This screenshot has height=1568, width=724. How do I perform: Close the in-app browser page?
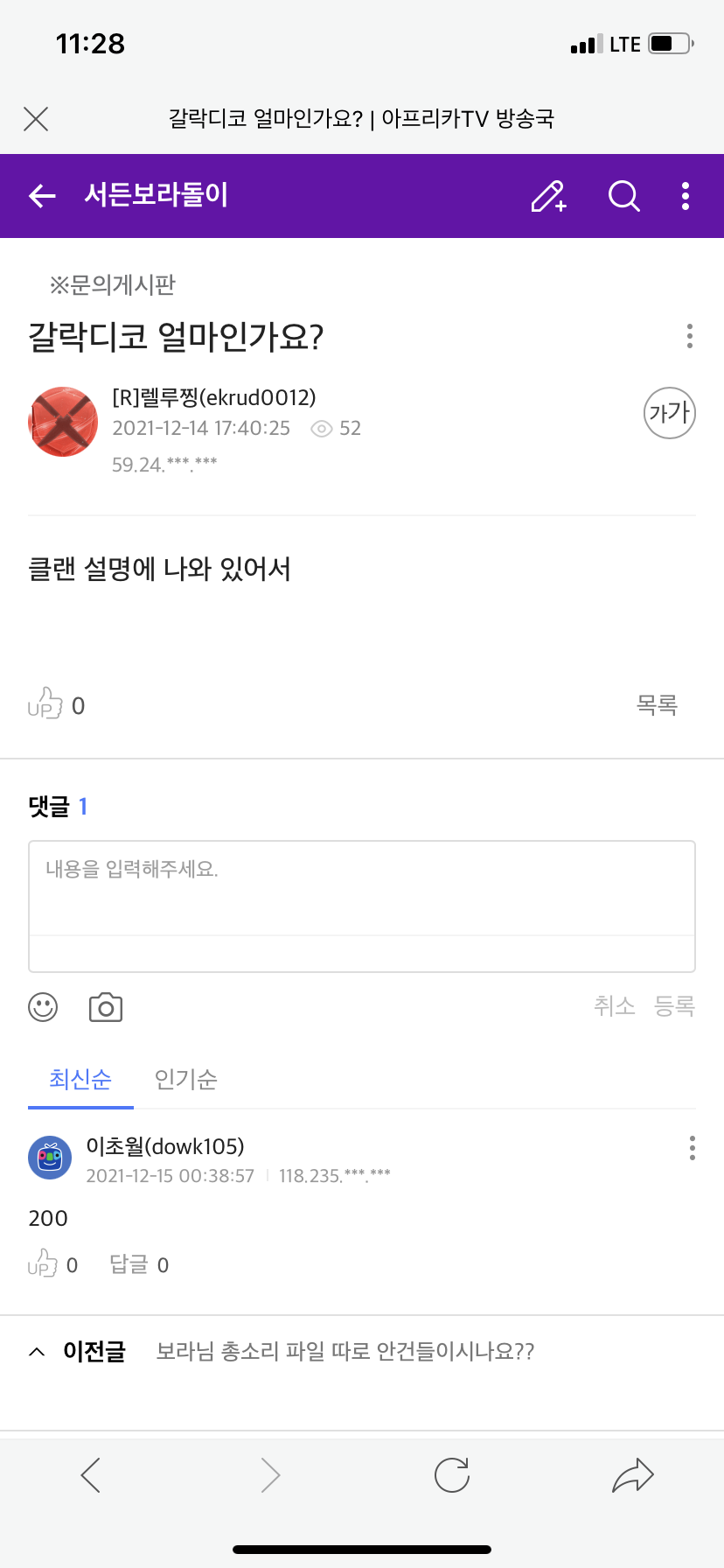click(x=36, y=119)
